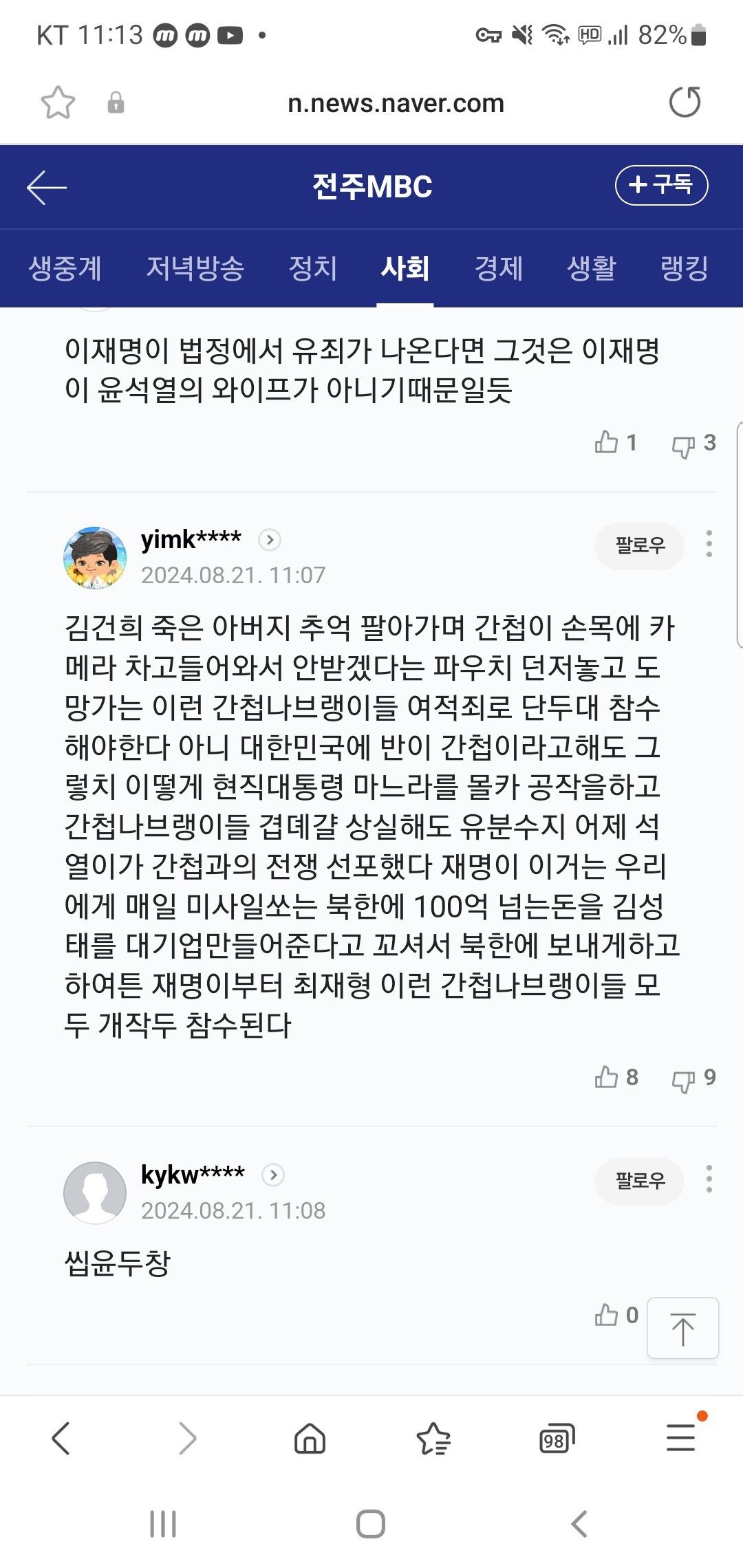Screen dimensions: 743x1568
Task: Open overflow menu on kykw**** comment
Action: [x=709, y=1179]
